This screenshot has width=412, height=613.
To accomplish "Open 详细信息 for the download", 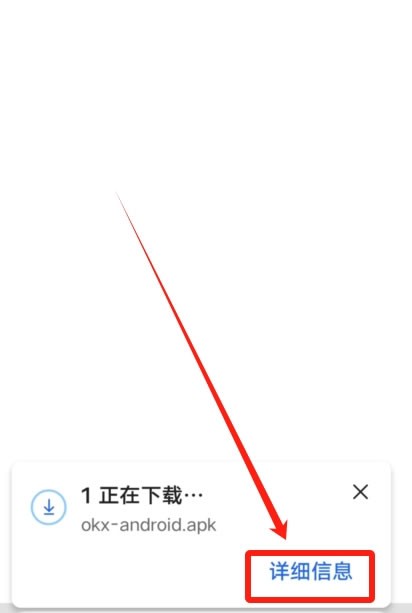I will pyautogui.click(x=310, y=571).
